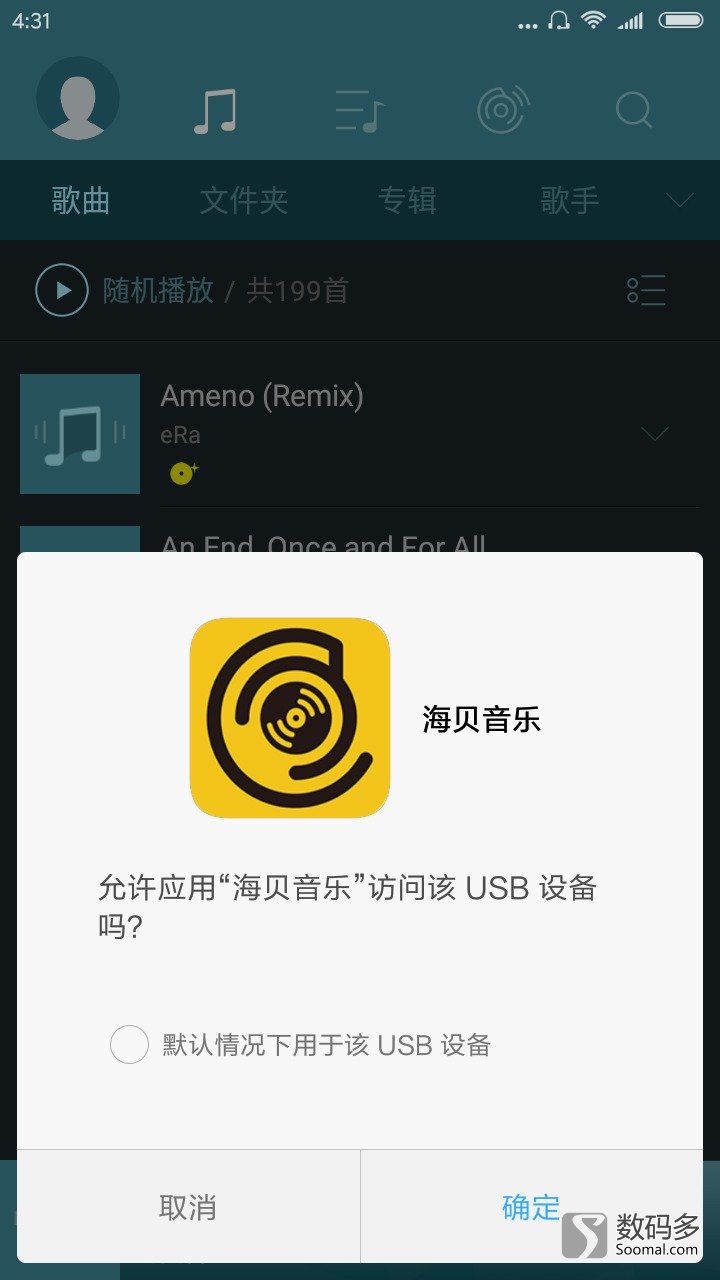Switch to the 文件夹 tab
Viewport: 720px width, 1280px height.
(245, 200)
